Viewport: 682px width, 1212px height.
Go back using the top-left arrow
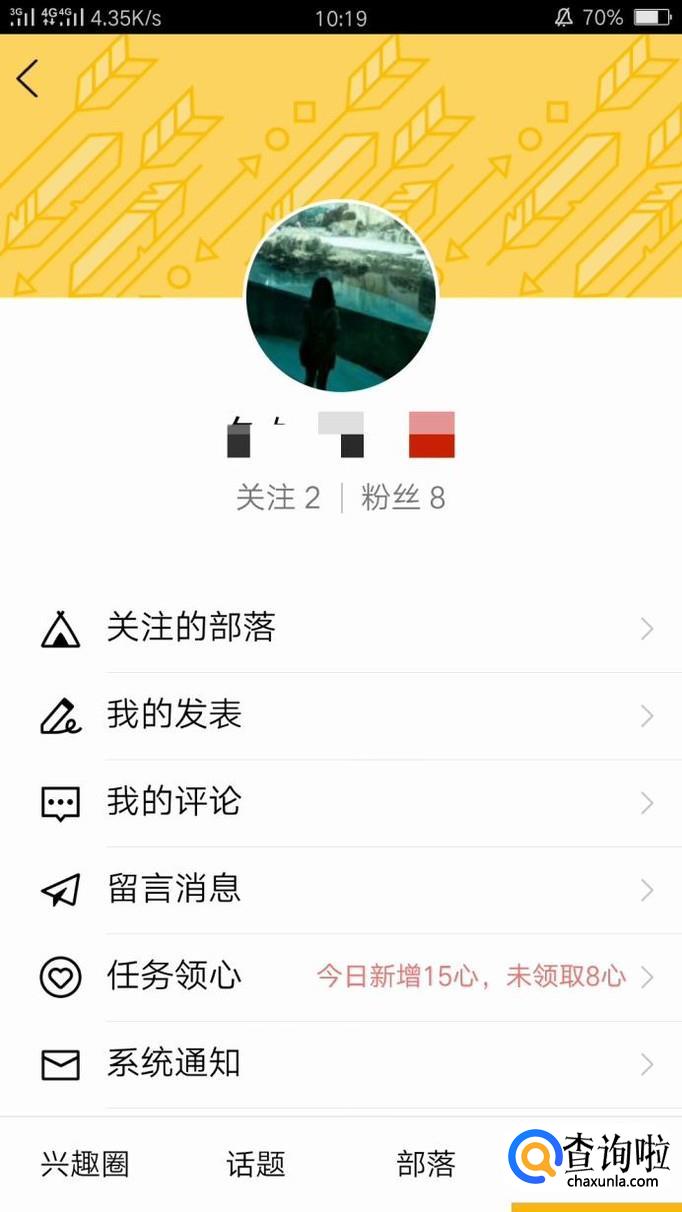click(x=28, y=79)
